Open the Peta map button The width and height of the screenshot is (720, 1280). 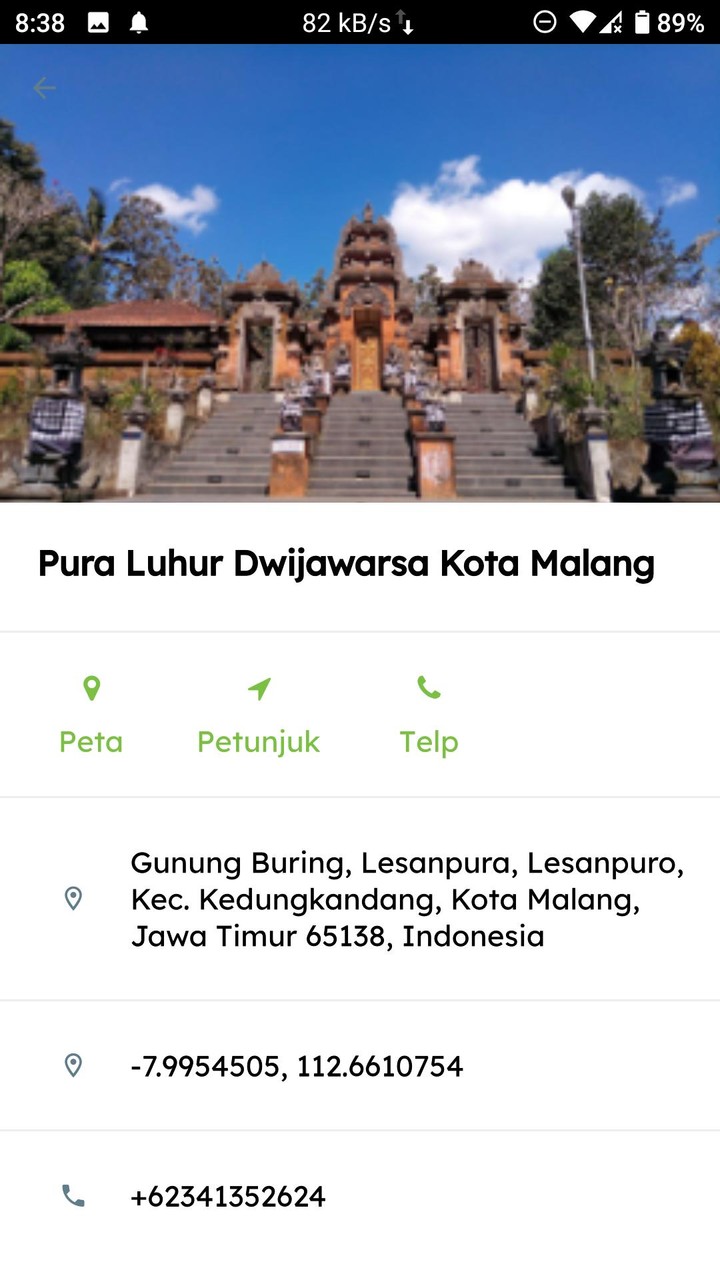(x=91, y=716)
